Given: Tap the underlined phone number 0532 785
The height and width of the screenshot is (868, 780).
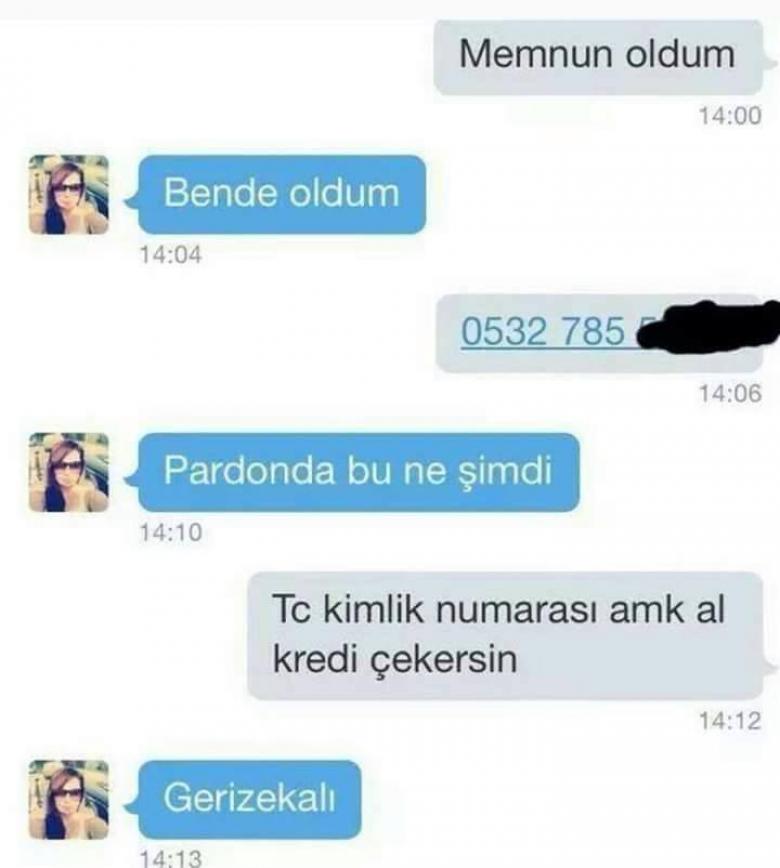Looking at the screenshot, I should click(543, 332).
